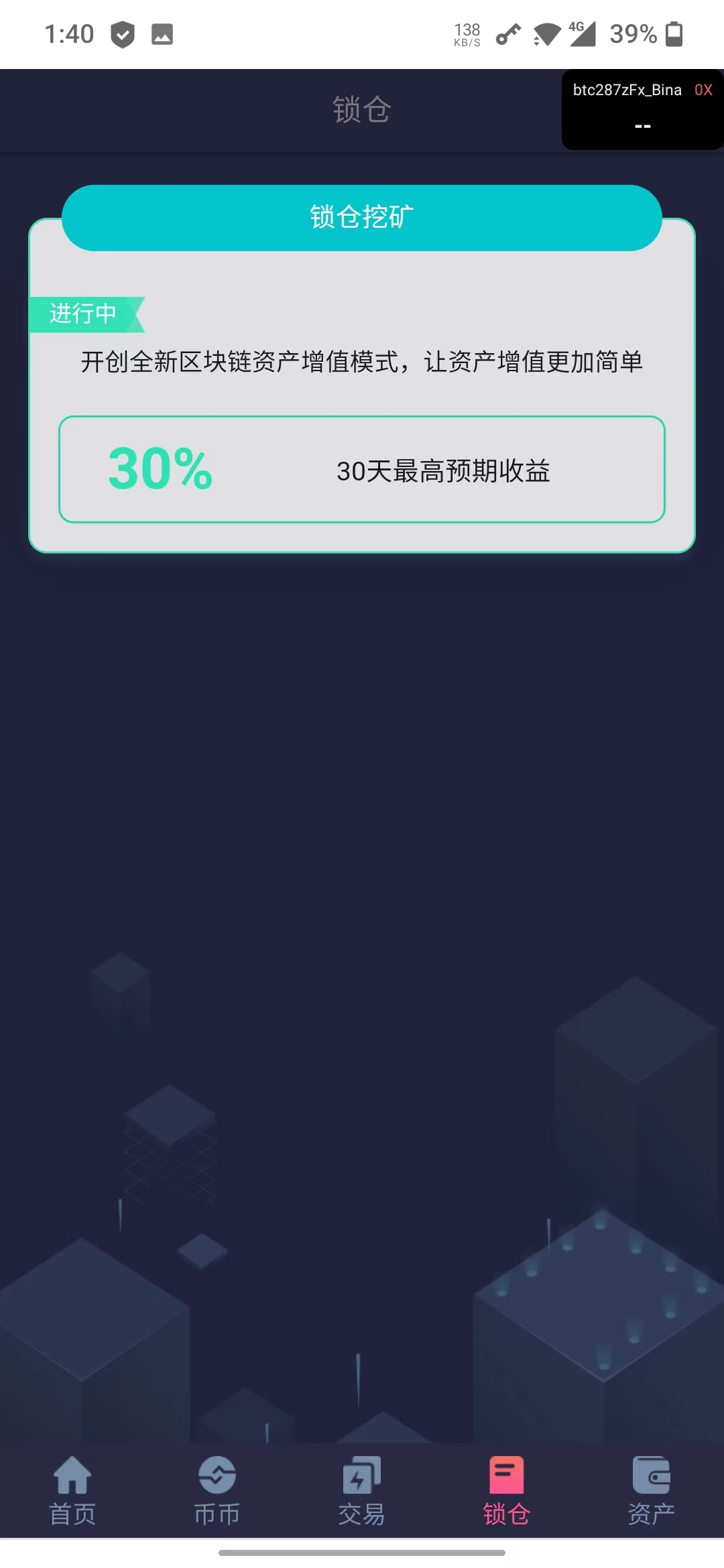Open the 资产 assets tab

[651, 1489]
